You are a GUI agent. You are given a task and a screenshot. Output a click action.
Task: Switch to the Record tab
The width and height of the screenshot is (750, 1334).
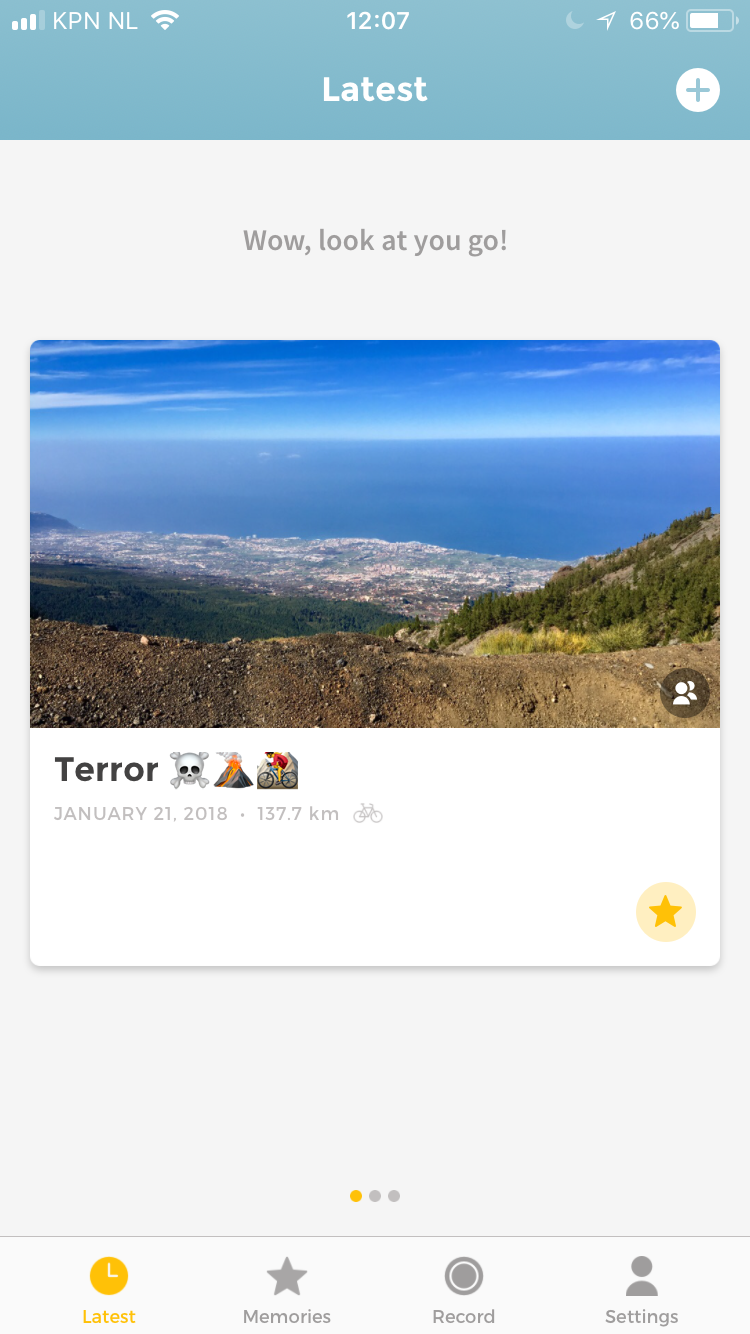(463, 1290)
